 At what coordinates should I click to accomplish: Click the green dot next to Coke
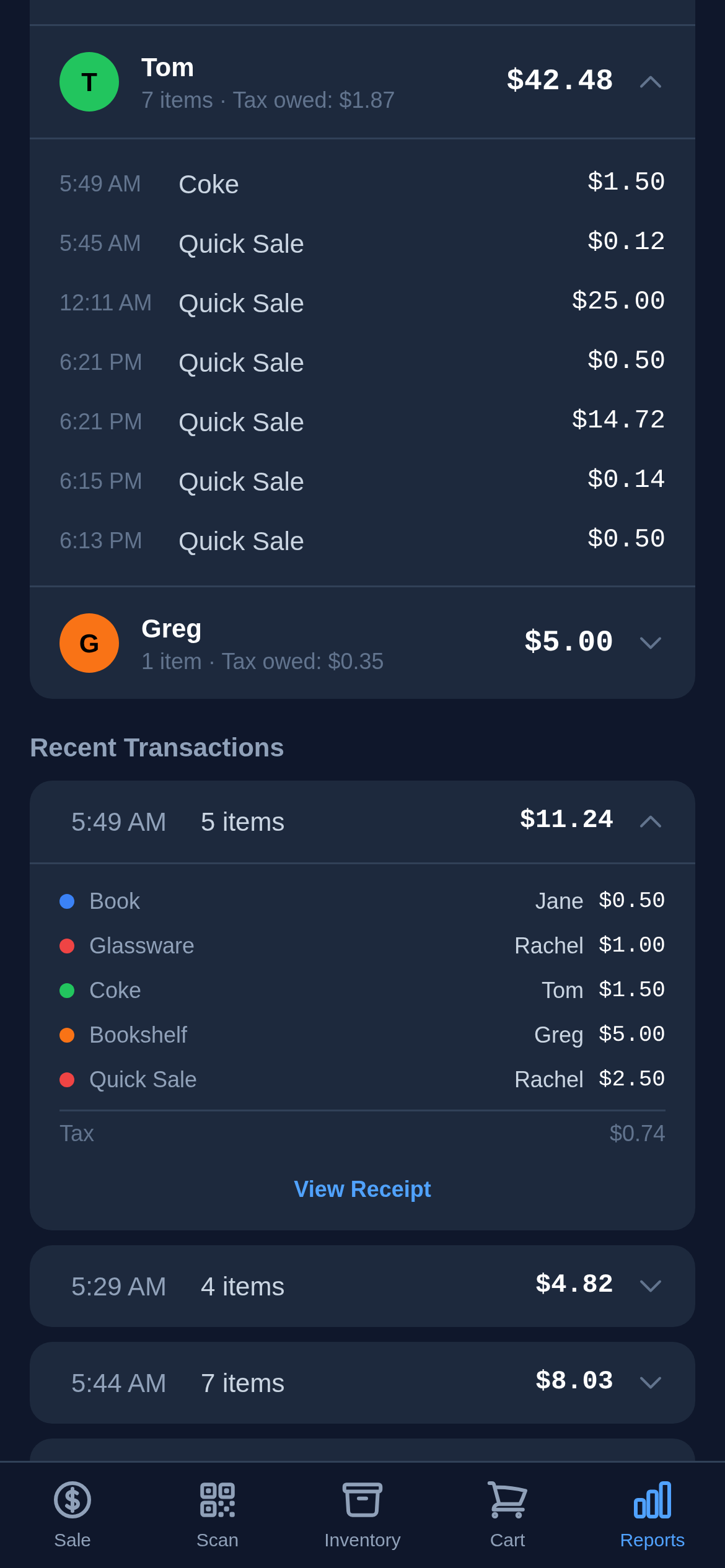(68, 989)
